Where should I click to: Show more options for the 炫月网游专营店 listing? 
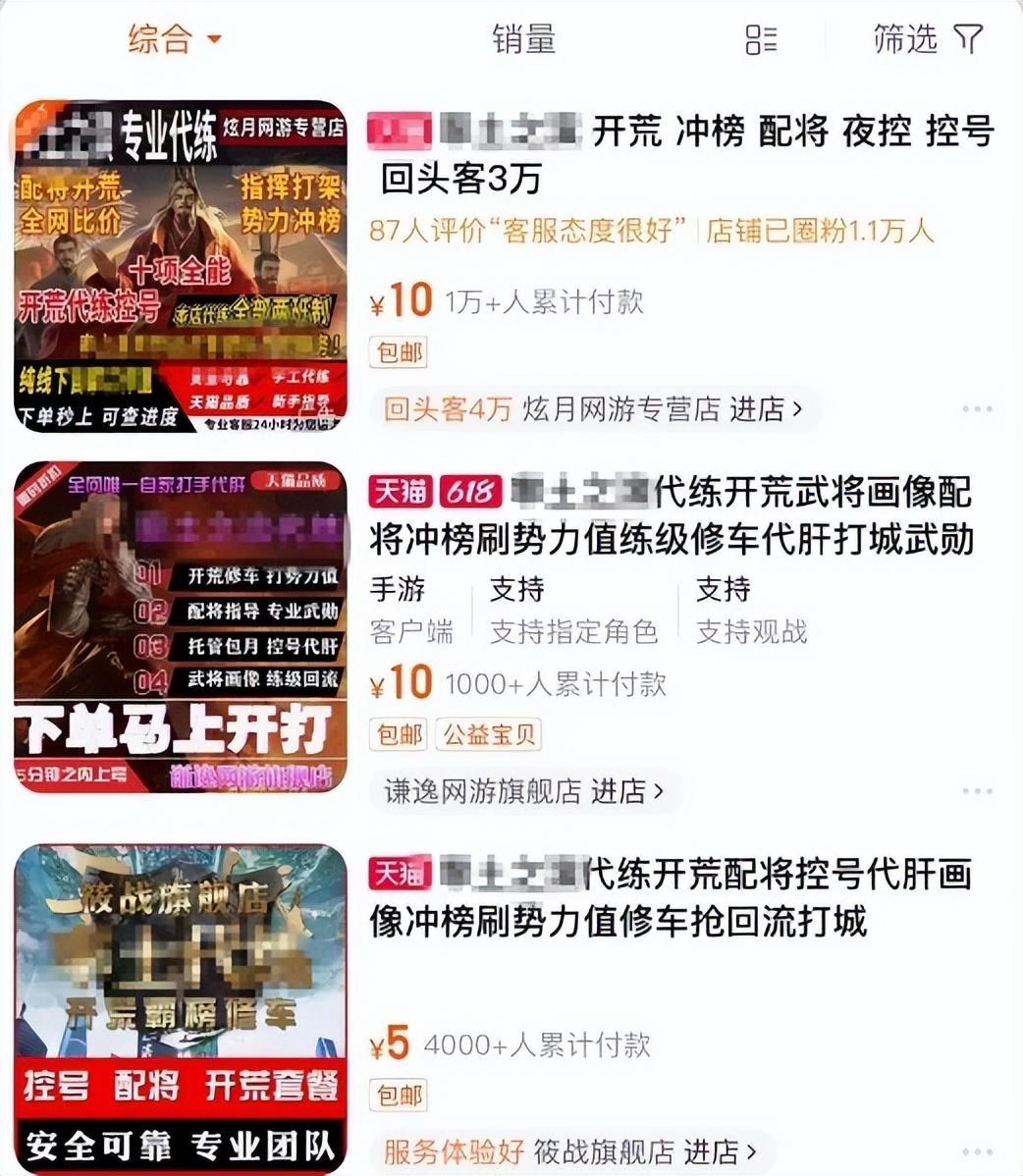pyautogui.click(x=977, y=409)
